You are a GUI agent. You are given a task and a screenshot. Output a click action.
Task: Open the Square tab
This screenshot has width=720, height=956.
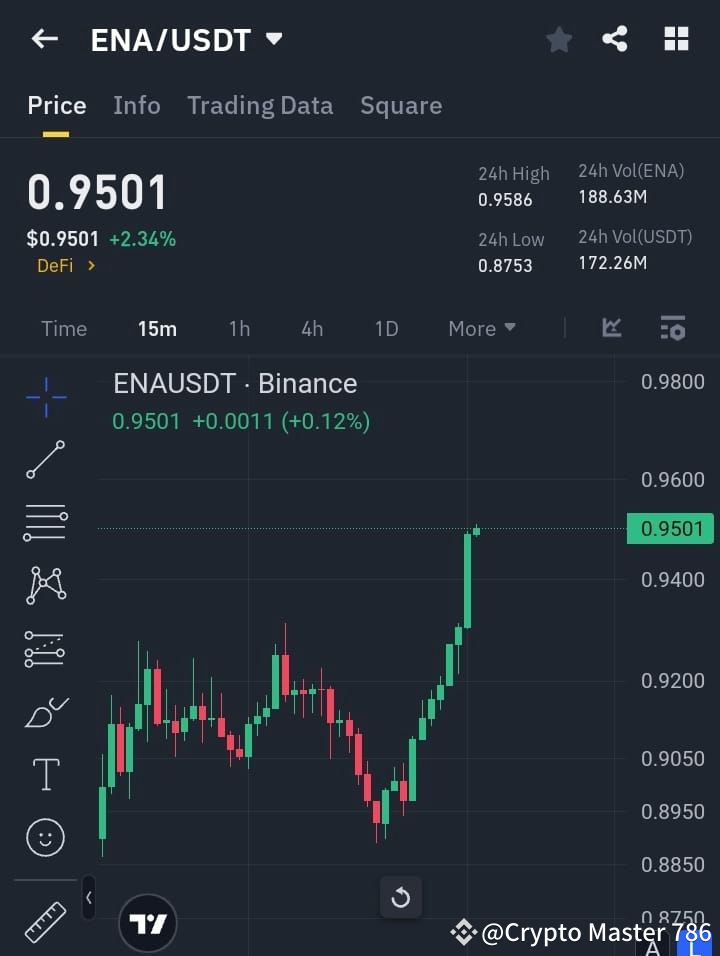coord(401,105)
